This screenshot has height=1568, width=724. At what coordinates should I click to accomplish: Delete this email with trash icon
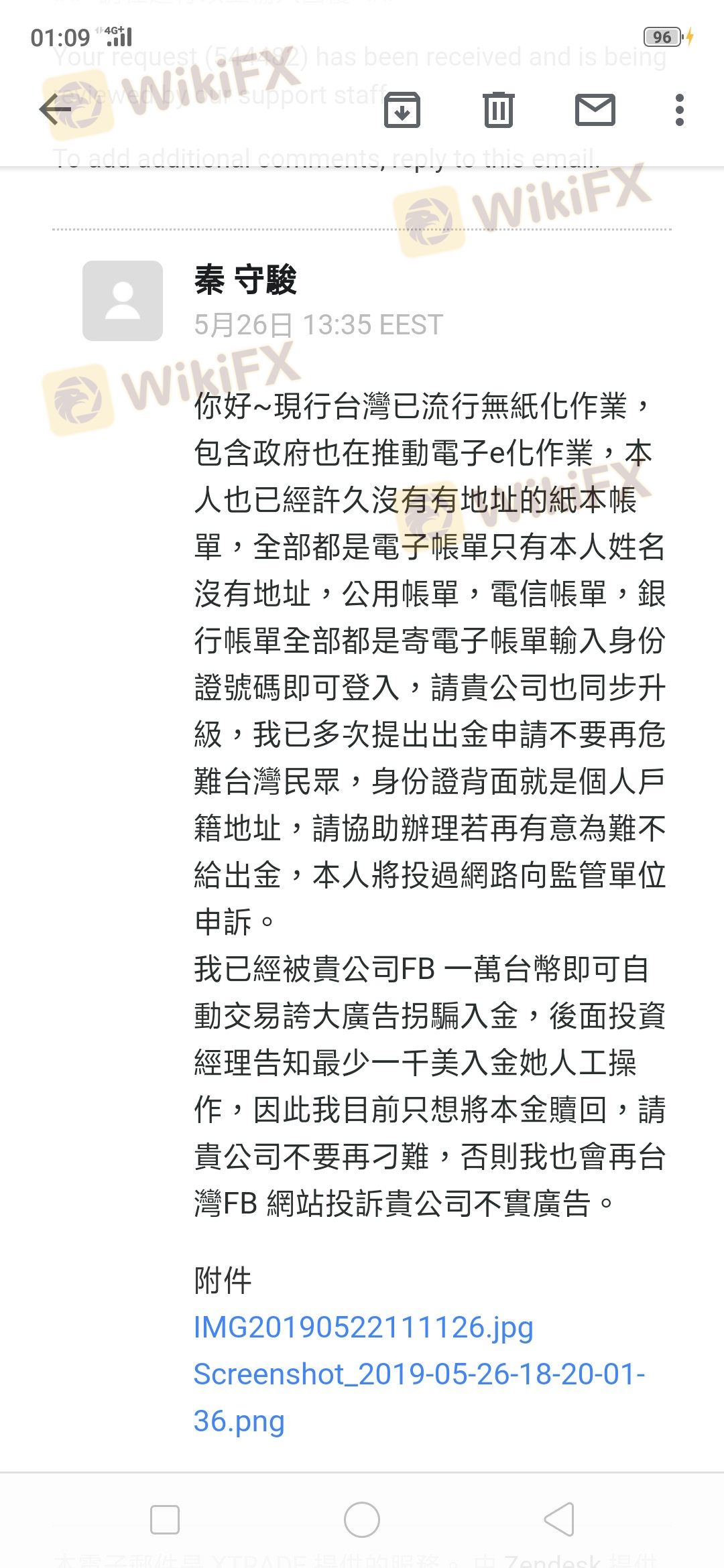(x=498, y=110)
